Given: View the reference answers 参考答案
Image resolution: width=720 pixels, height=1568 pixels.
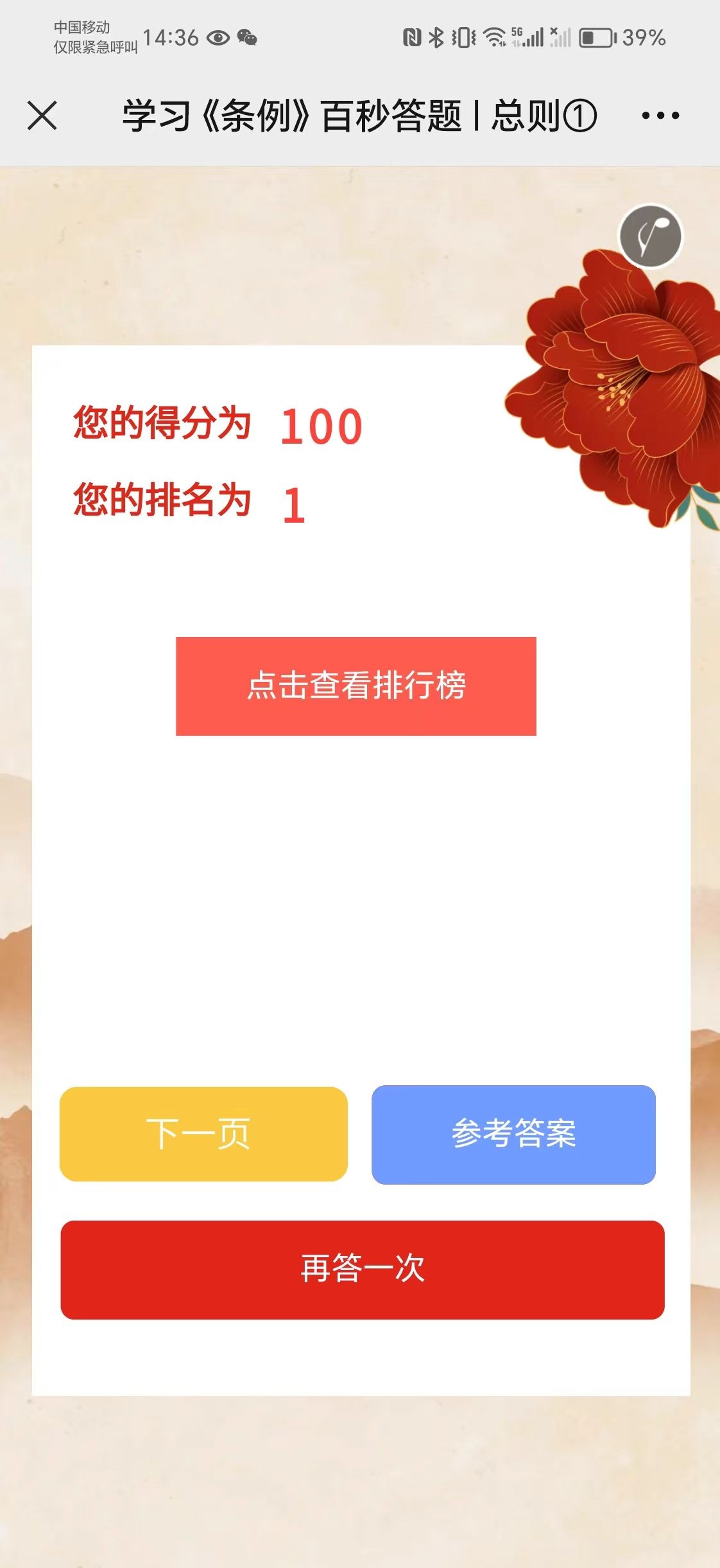Looking at the screenshot, I should (x=513, y=1134).
